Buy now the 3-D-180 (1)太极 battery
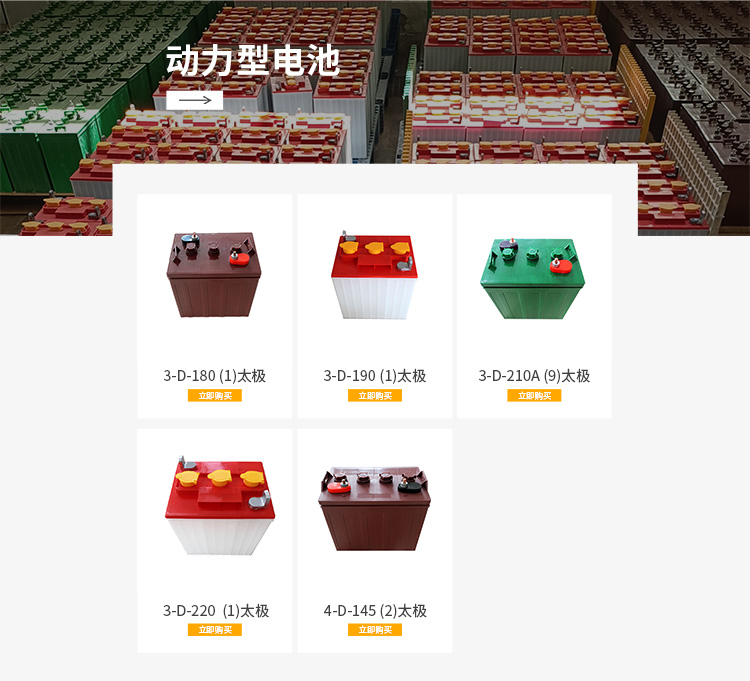 point(214,396)
